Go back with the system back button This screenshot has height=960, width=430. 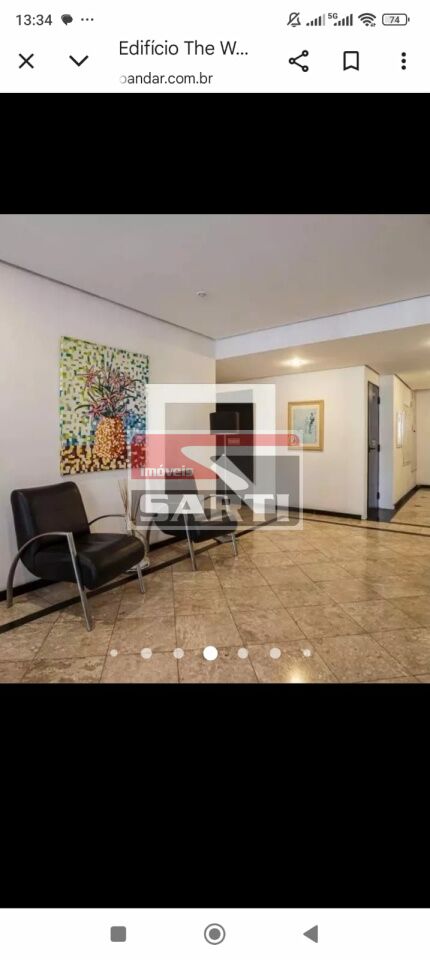(311, 934)
